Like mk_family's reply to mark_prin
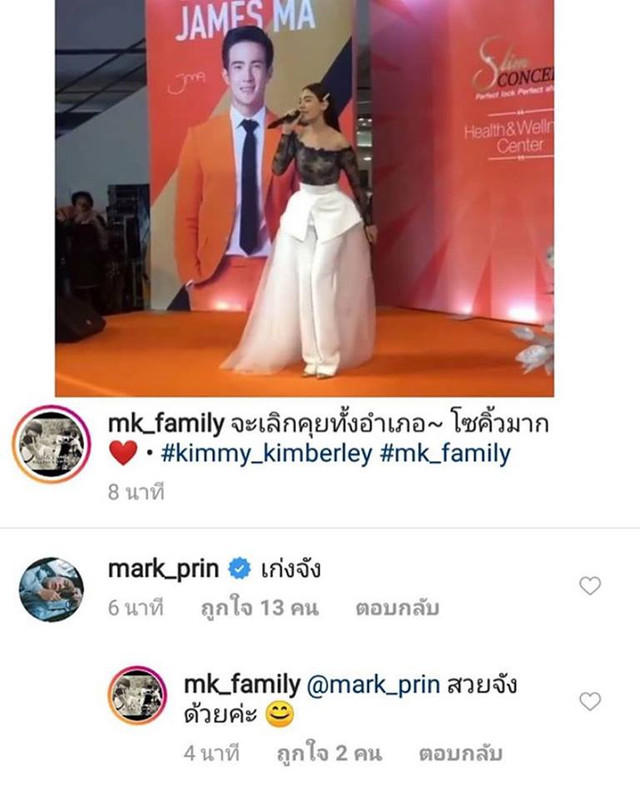Screen dimensions: 640x800 pyautogui.click(x=591, y=702)
